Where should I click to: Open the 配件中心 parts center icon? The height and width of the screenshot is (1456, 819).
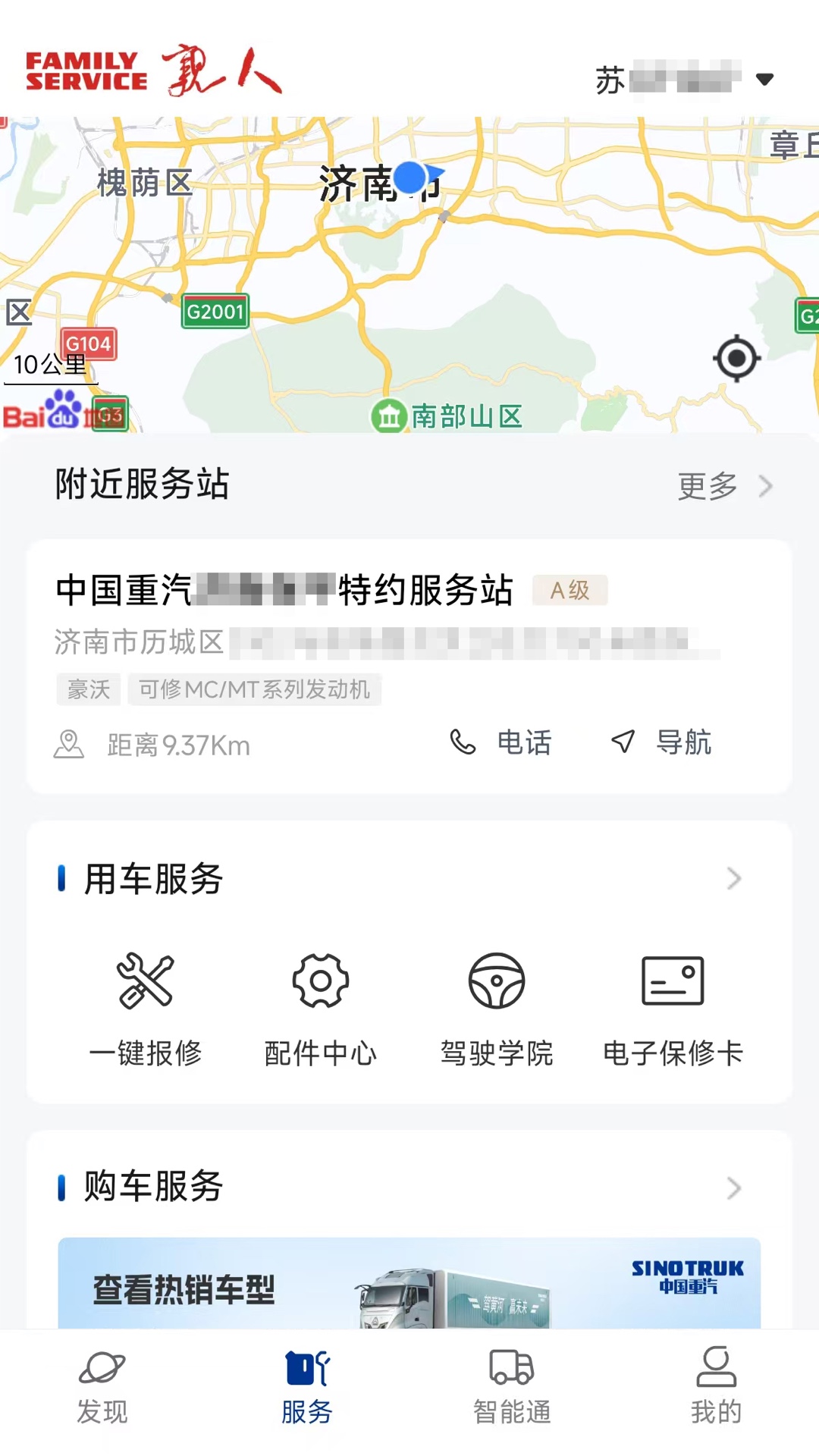(x=321, y=981)
